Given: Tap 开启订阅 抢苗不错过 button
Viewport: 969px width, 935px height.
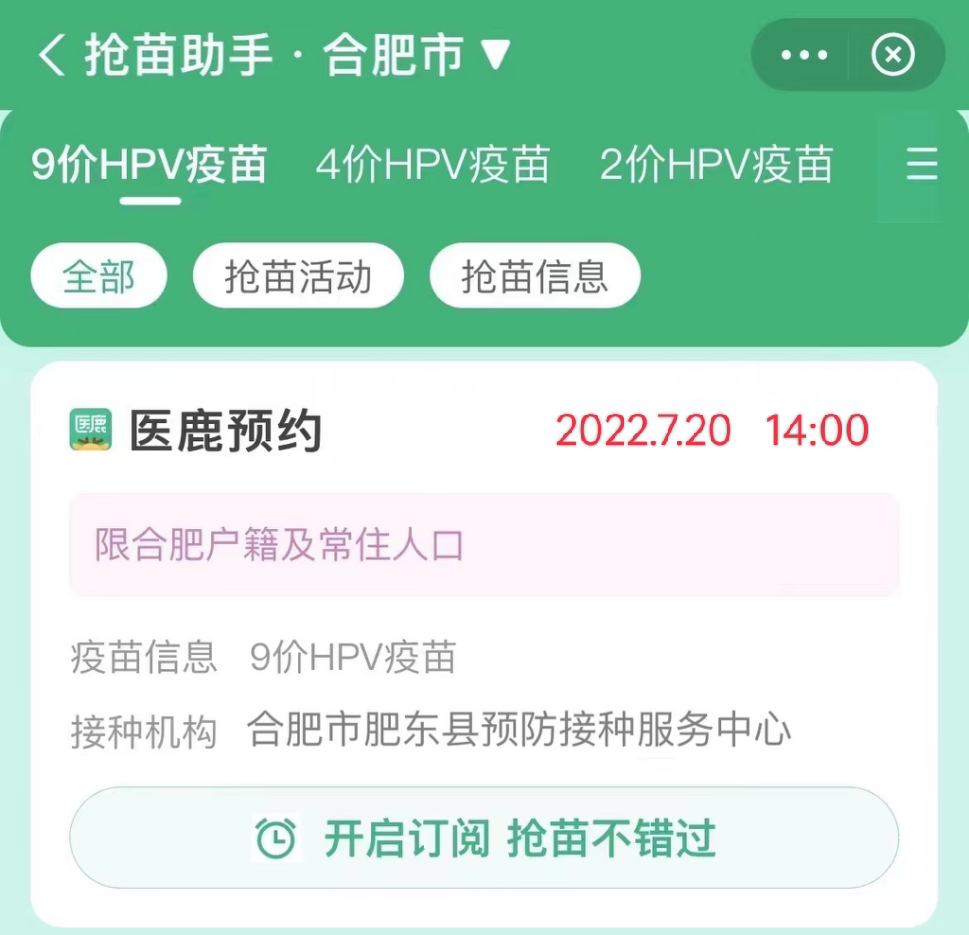Looking at the screenshot, I should point(484,838).
